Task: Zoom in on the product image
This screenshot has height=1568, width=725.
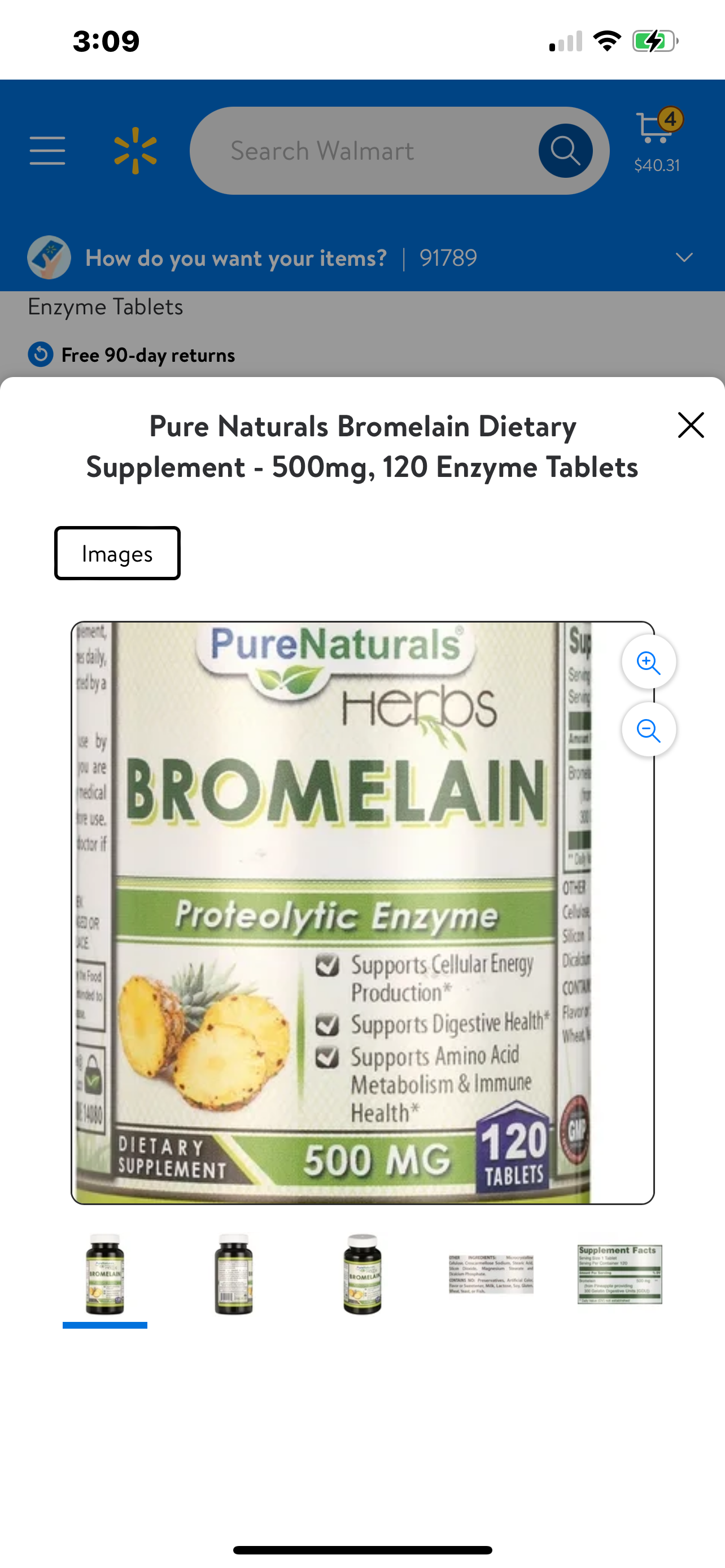Action: (648, 662)
